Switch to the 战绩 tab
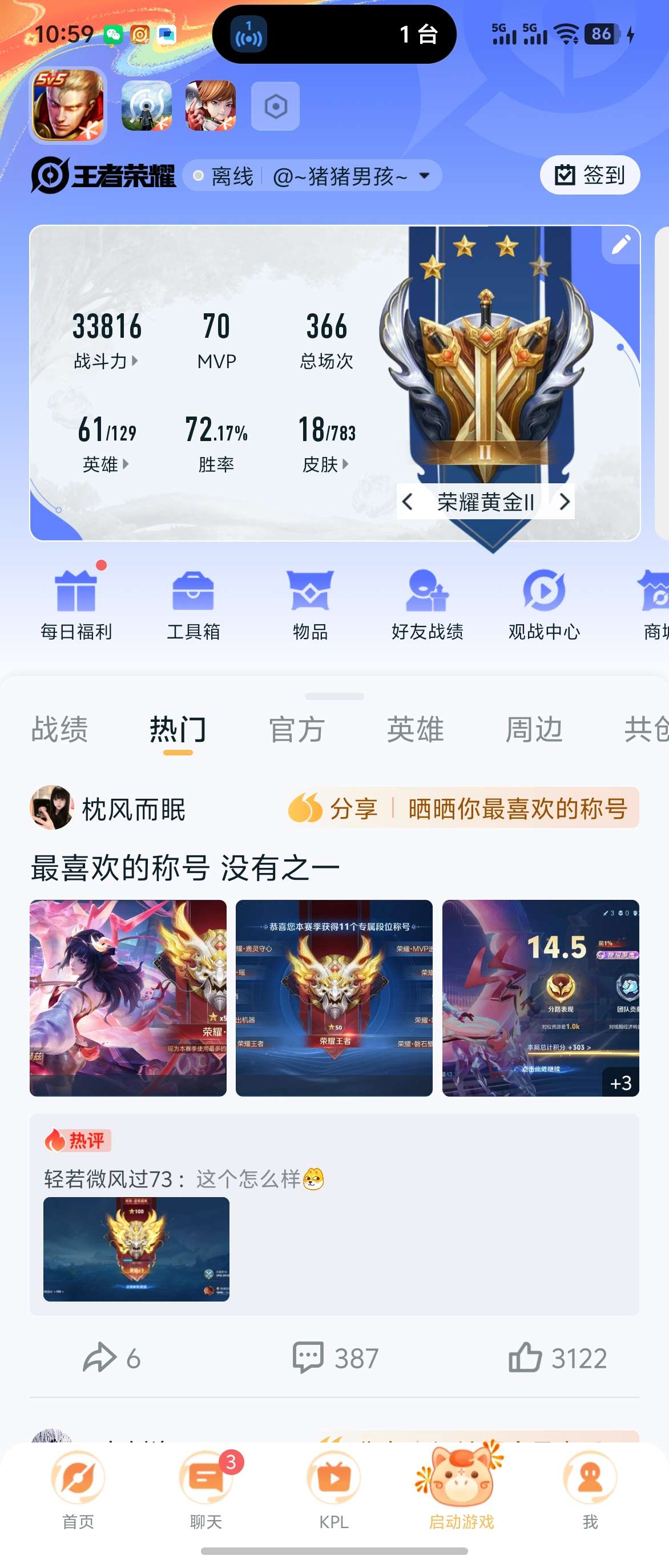Viewport: 669px width, 1568px height. coord(60,729)
